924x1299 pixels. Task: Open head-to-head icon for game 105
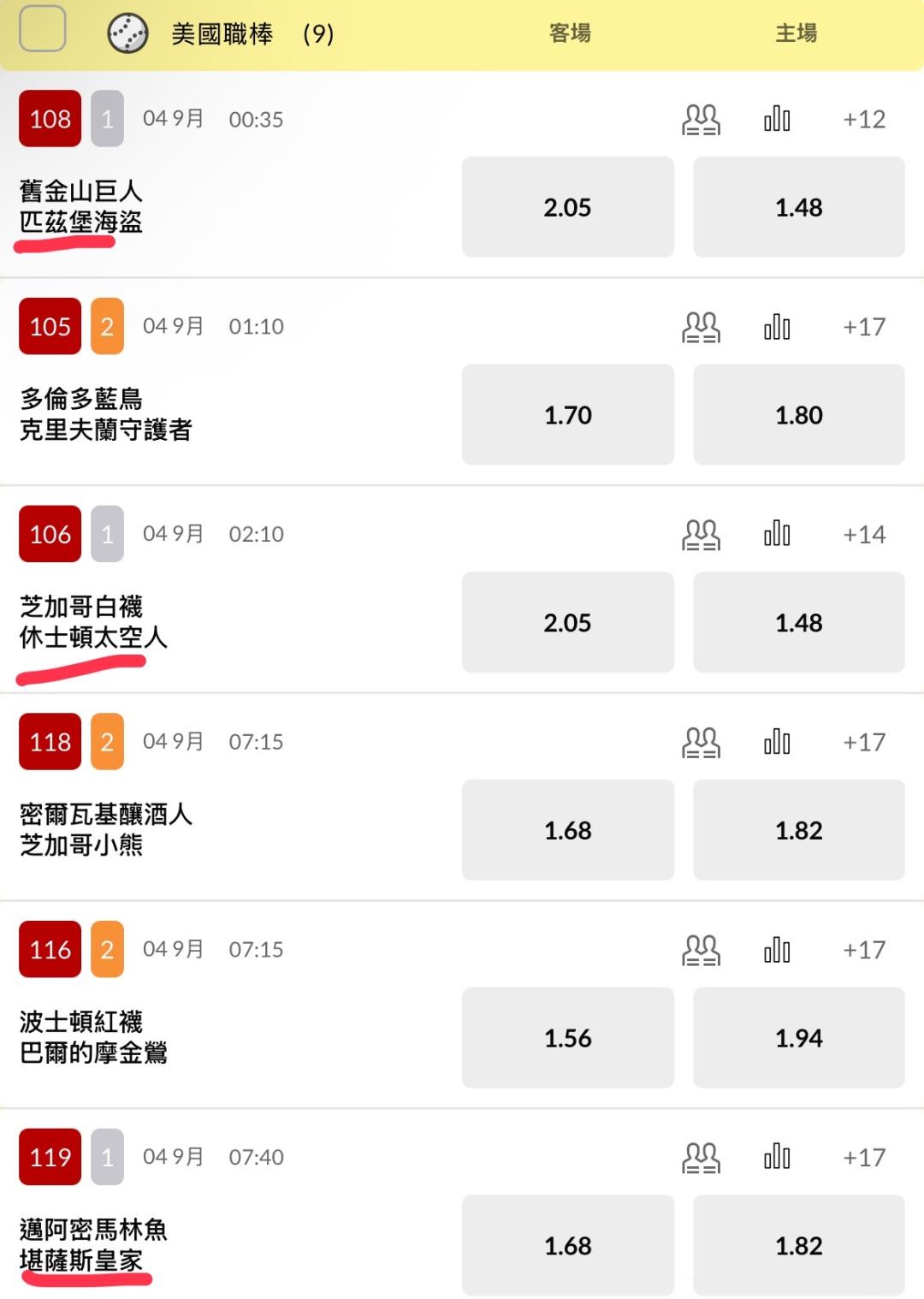tap(701, 327)
